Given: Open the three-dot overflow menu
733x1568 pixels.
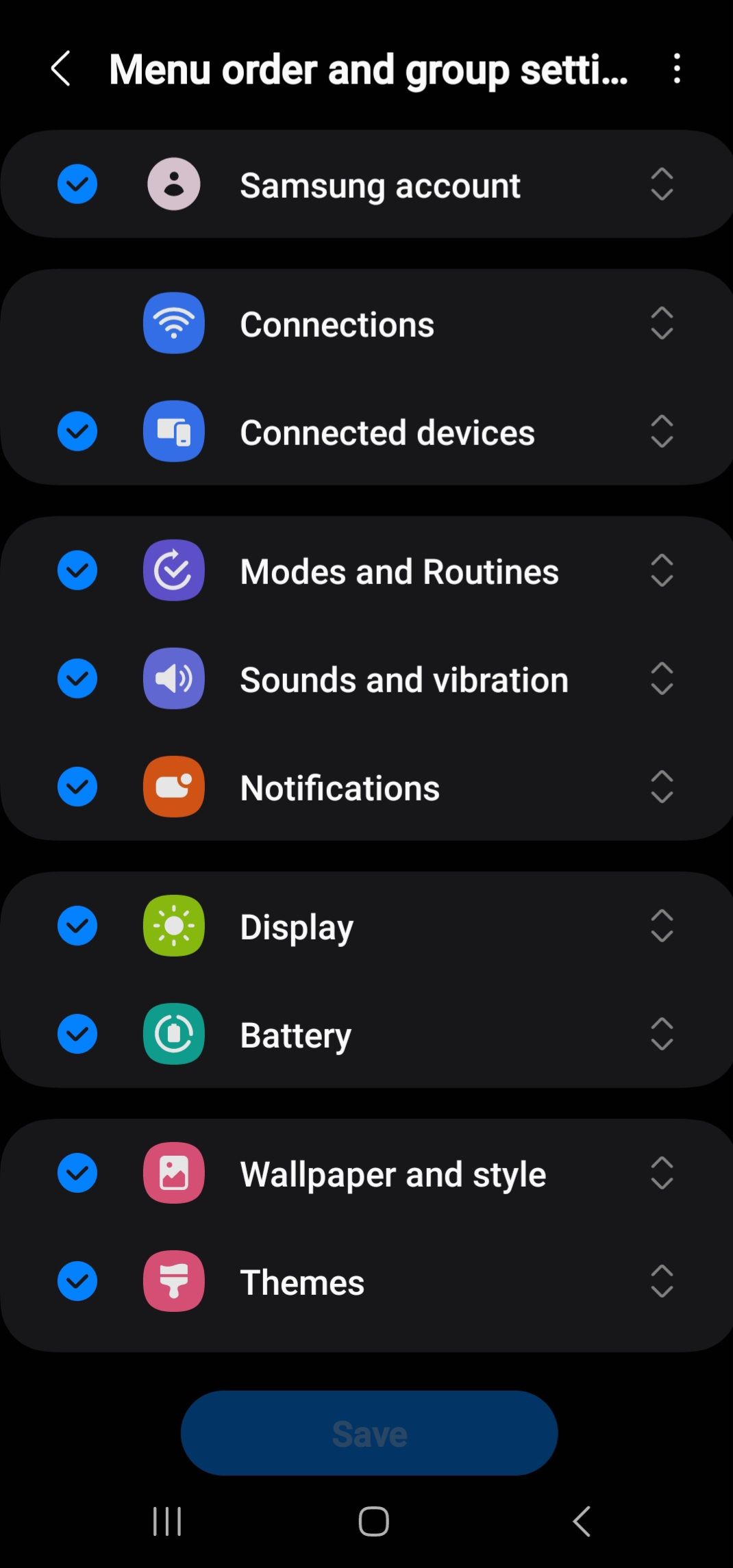Looking at the screenshot, I should (677, 68).
